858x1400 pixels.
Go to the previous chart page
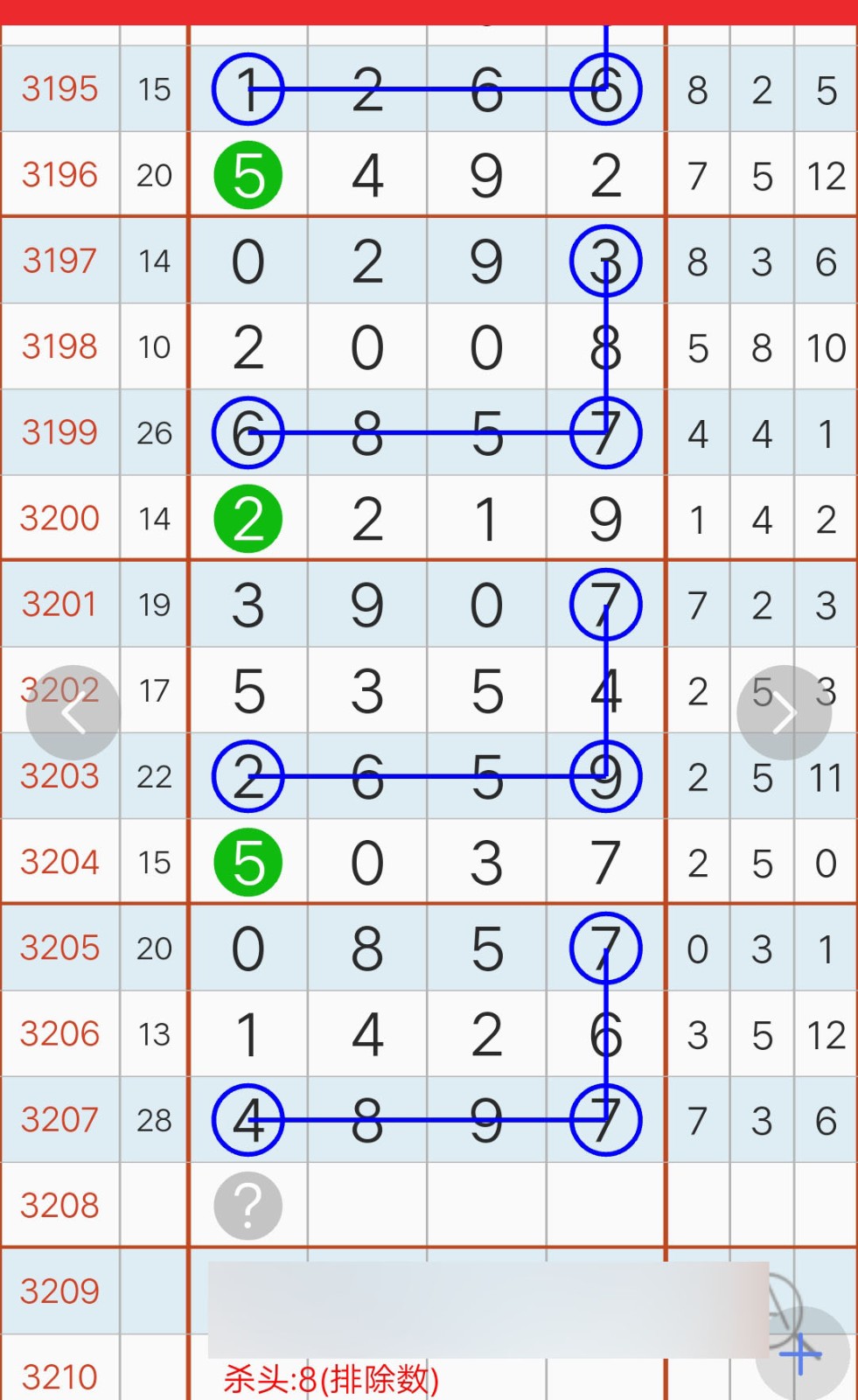[x=73, y=713]
